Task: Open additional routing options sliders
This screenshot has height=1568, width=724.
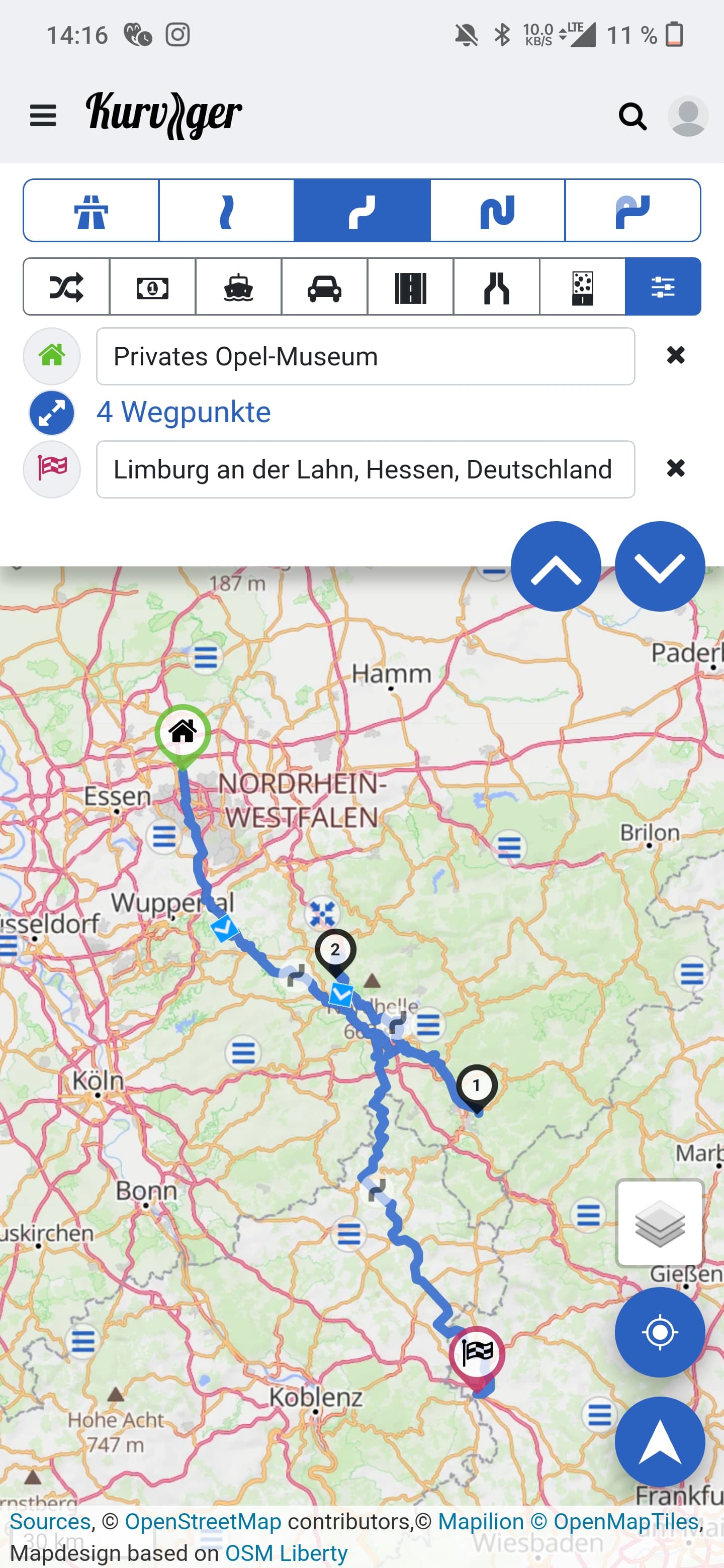Action: [x=663, y=286]
